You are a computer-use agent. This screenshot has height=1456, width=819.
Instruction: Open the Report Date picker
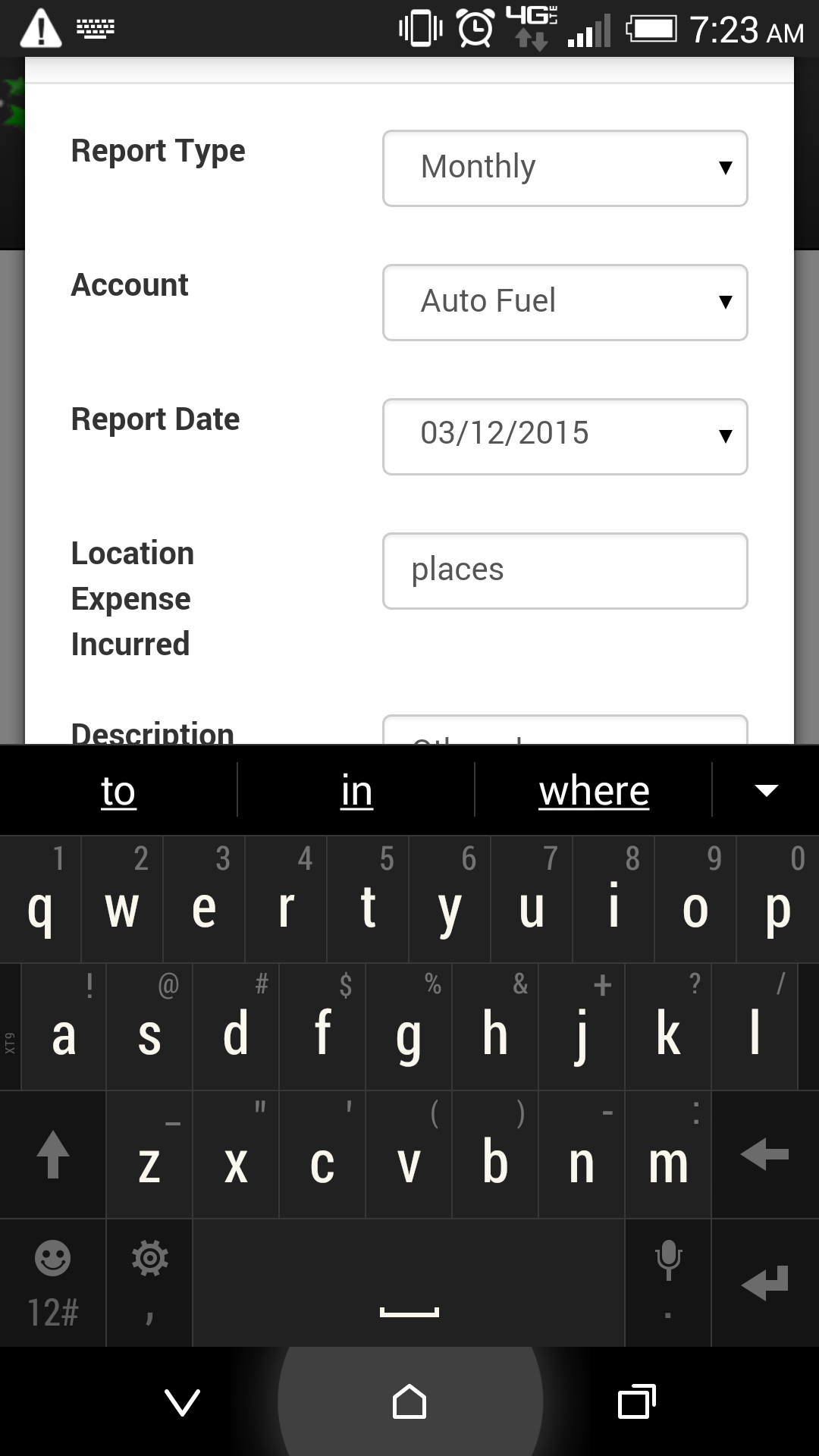(565, 436)
